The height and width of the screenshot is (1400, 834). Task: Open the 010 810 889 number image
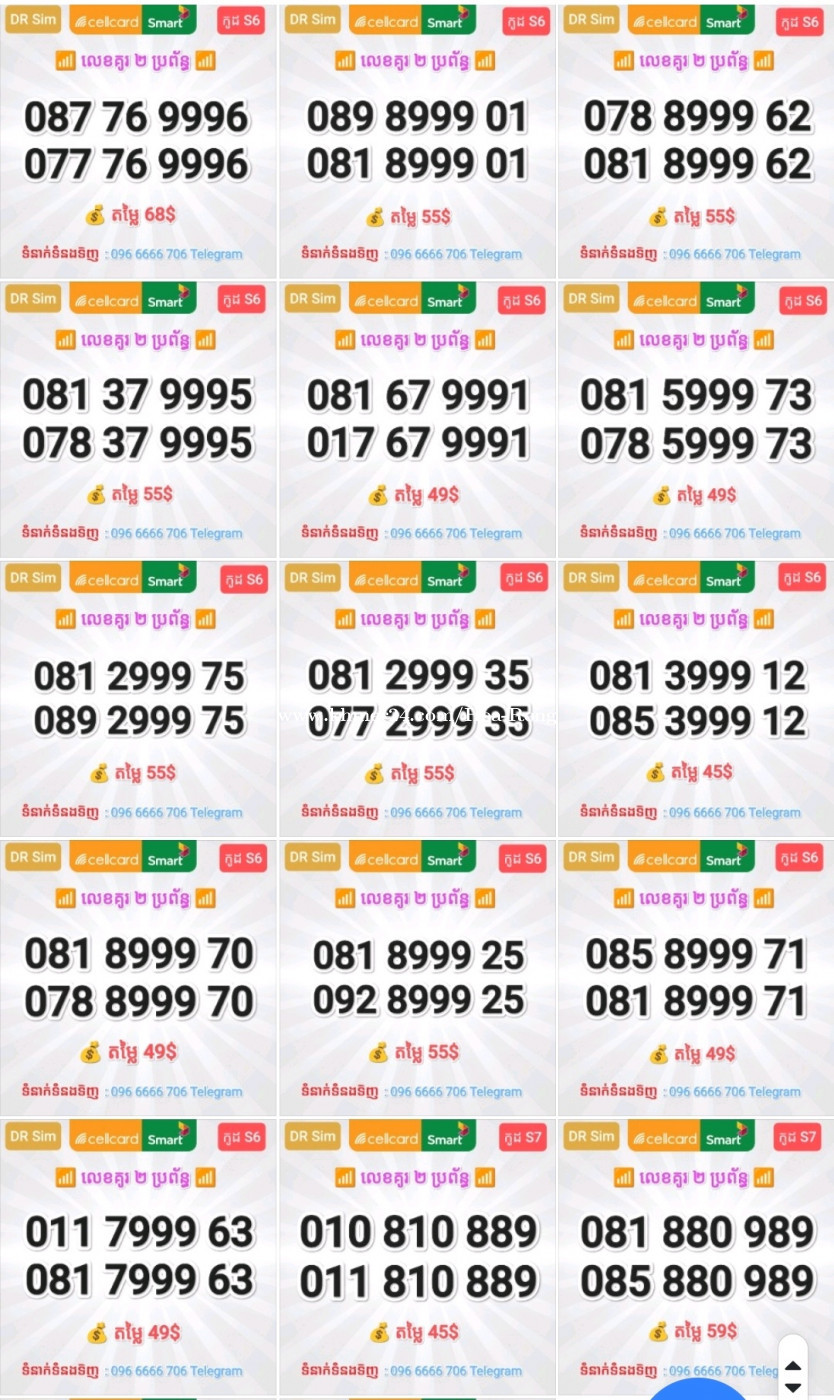[x=417, y=1257]
